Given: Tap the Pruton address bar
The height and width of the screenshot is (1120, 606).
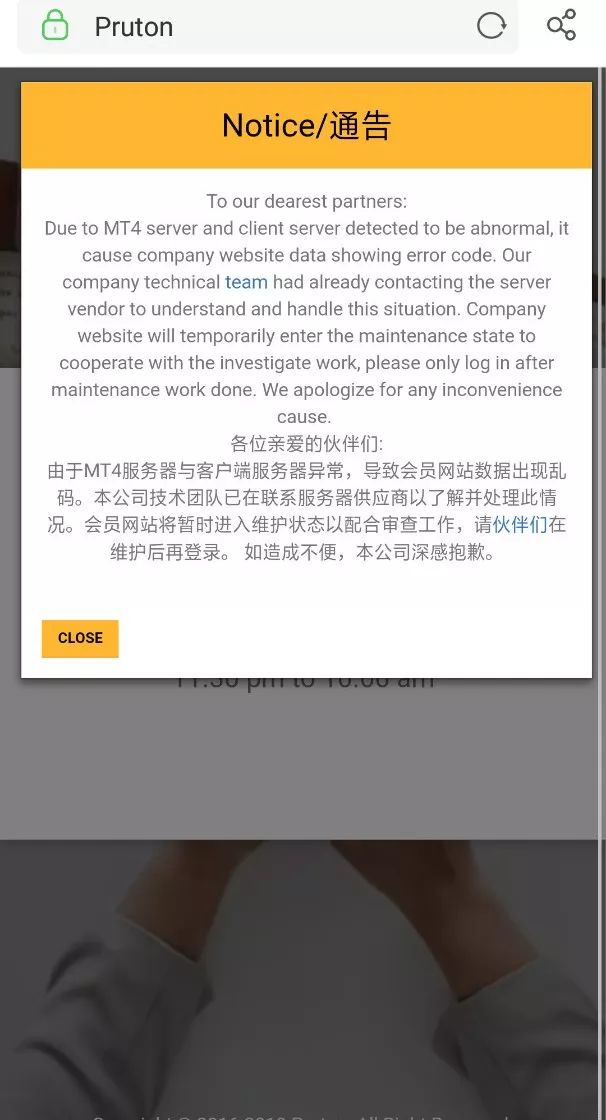Looking at the screenshot, I should coord(270,27).
